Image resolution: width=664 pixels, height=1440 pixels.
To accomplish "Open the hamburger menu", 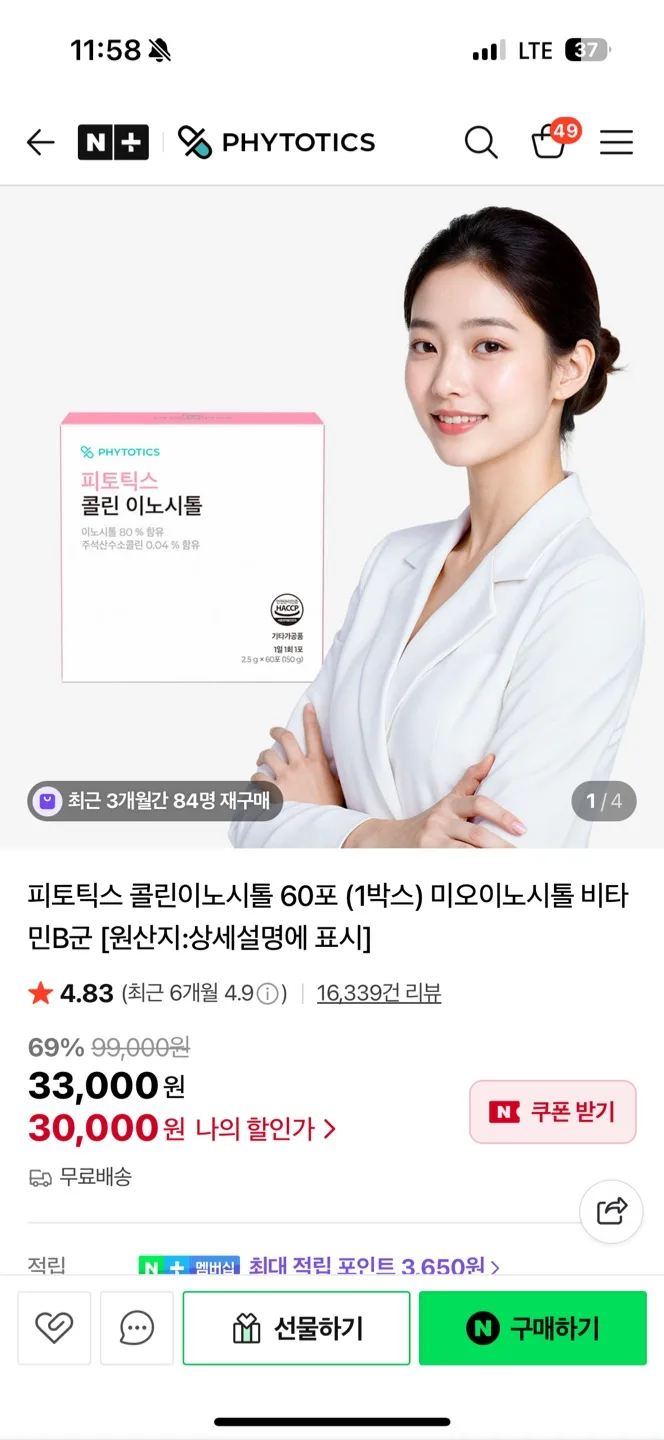I will pyautogui.click(x=616, y=143).
